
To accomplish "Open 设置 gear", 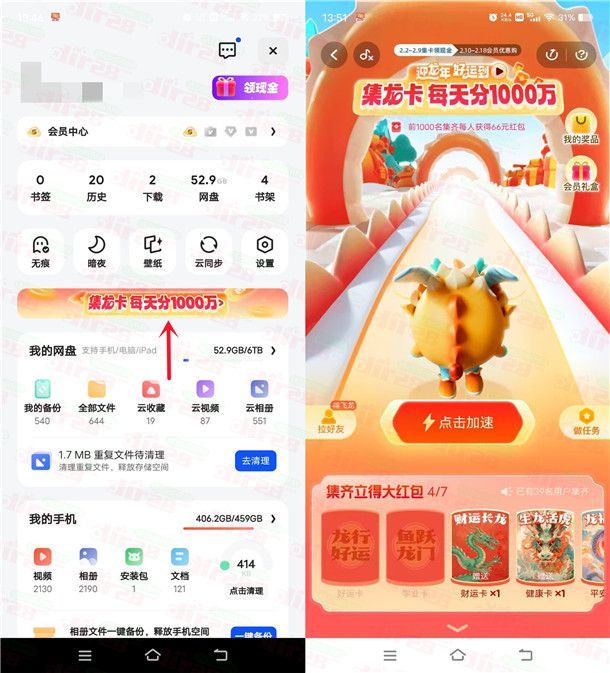I will pos(264,251).
